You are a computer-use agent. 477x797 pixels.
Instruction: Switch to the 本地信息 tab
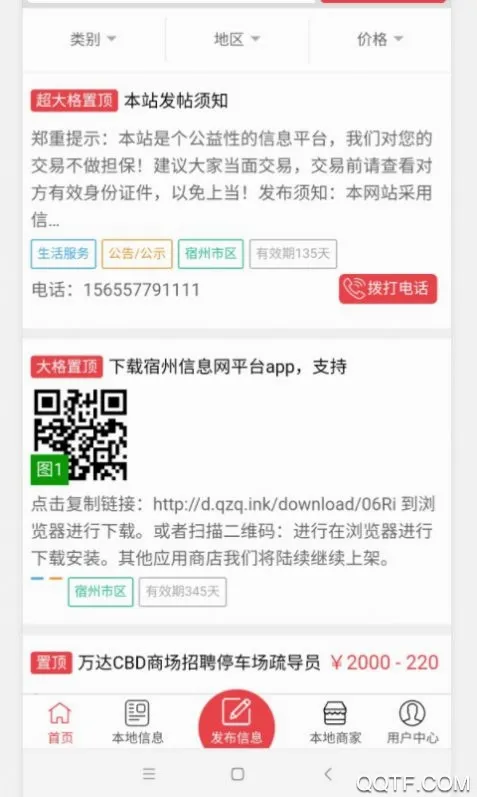coord(137,722)
